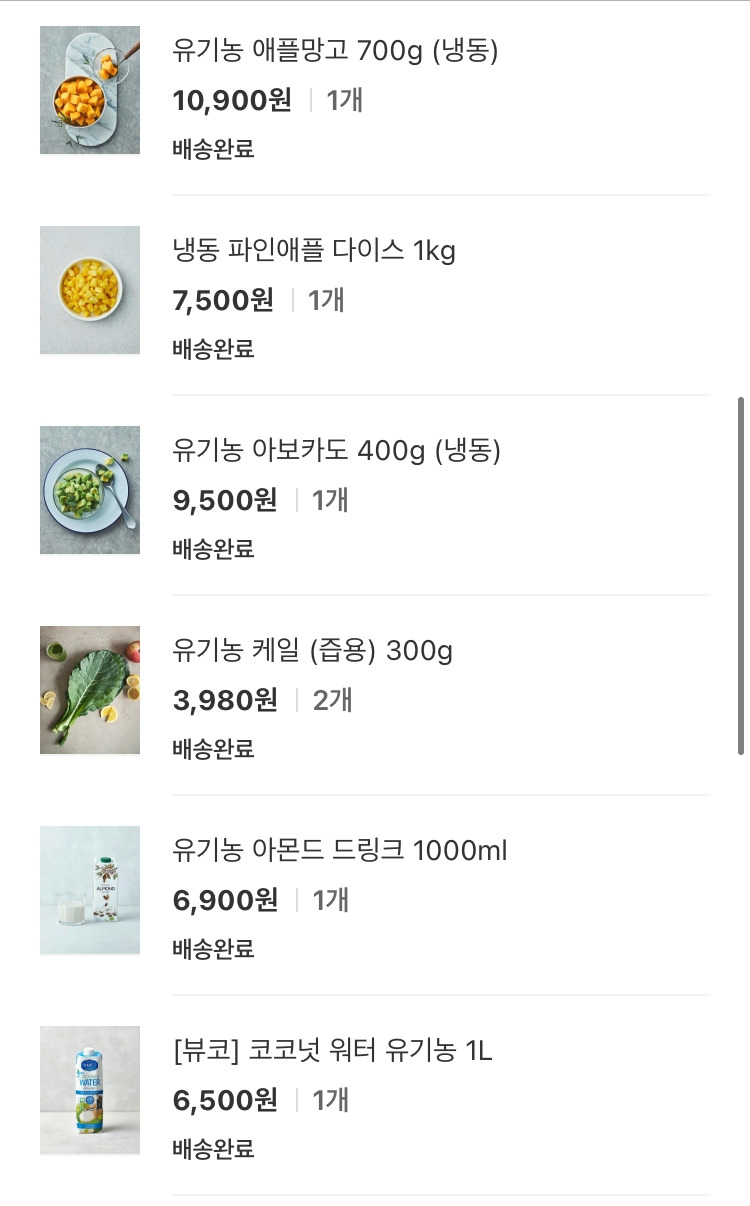The height and width of the screenshot is (1206, 750).
Task: Open the 유기농 케일 (즙용) 300g item
Action: click(x=312, y=651)
